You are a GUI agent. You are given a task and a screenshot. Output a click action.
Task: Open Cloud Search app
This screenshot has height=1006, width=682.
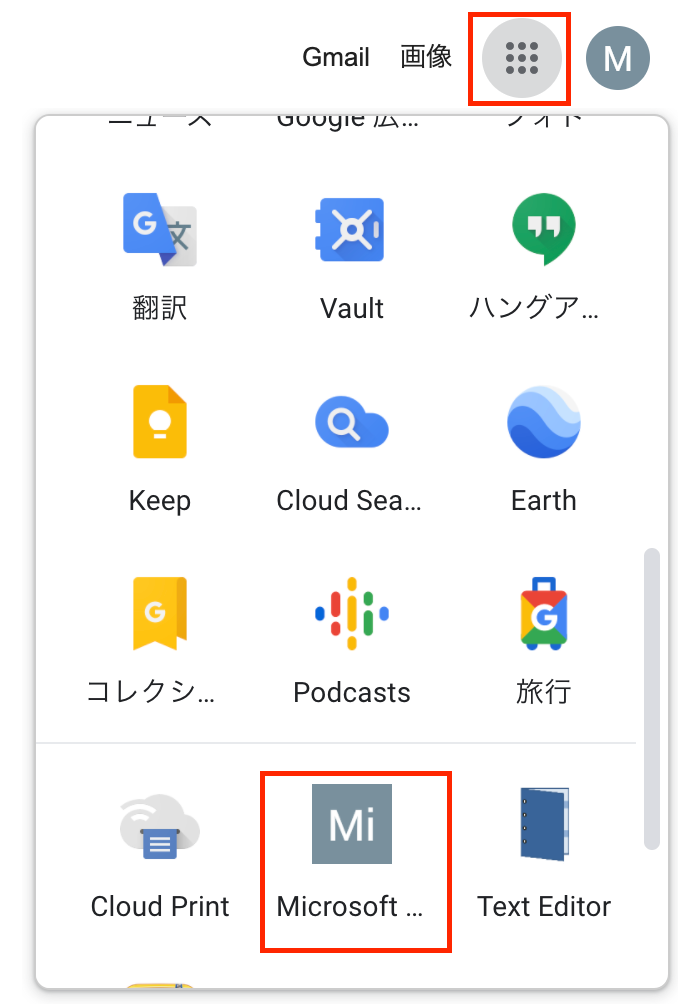click(x=352, y=442)
